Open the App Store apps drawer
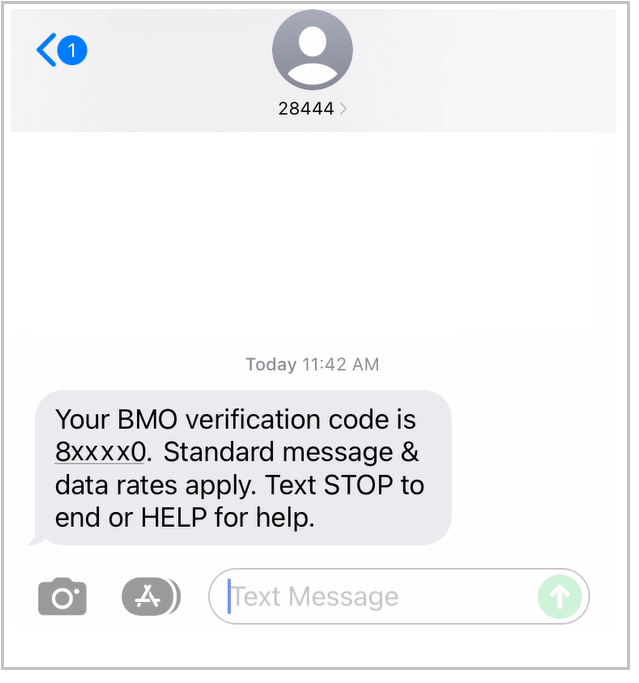639x683 pixels. pyautogui.click(x=149, y=597)
